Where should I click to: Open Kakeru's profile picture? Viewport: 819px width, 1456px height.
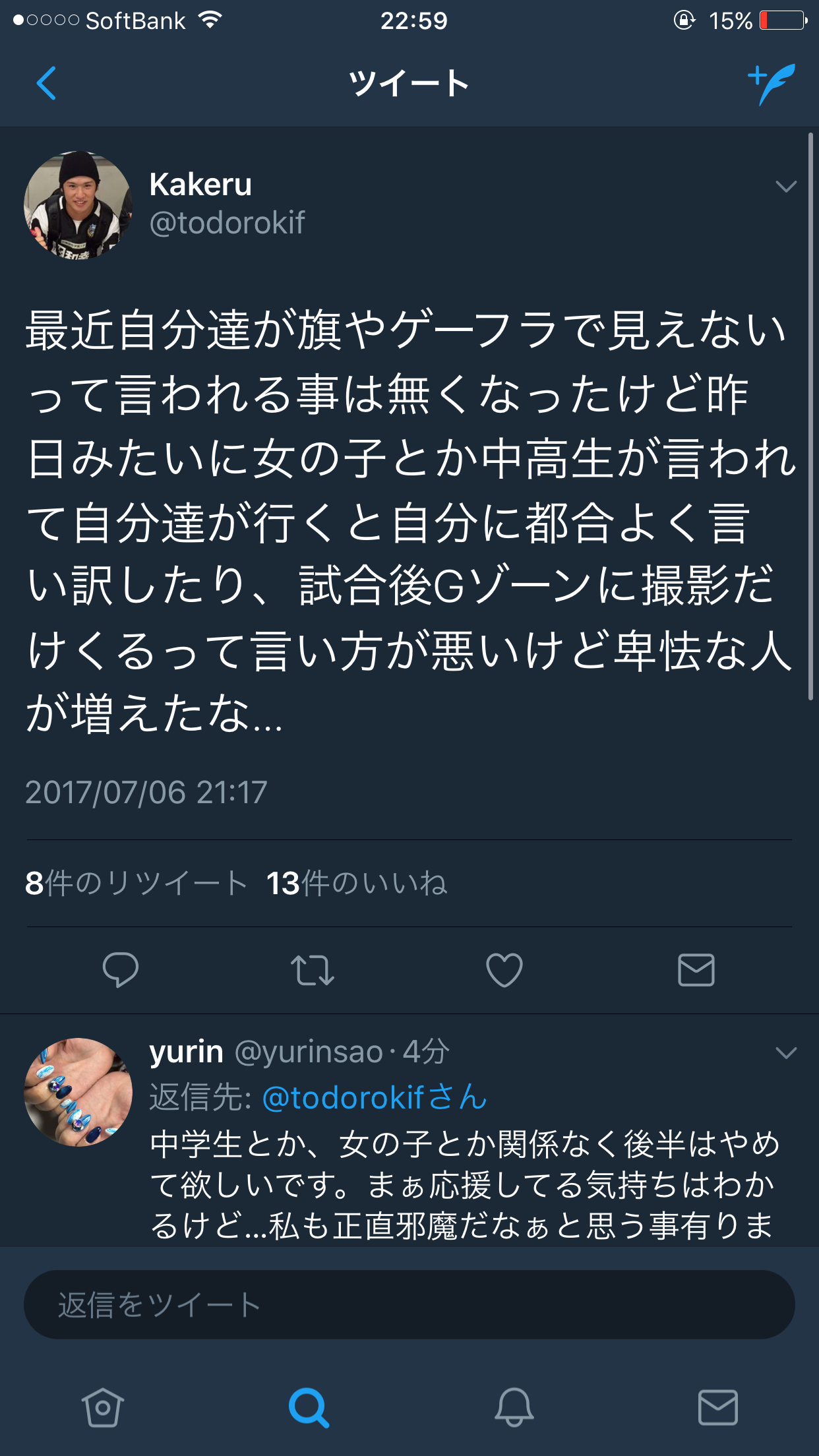[78, 205]
